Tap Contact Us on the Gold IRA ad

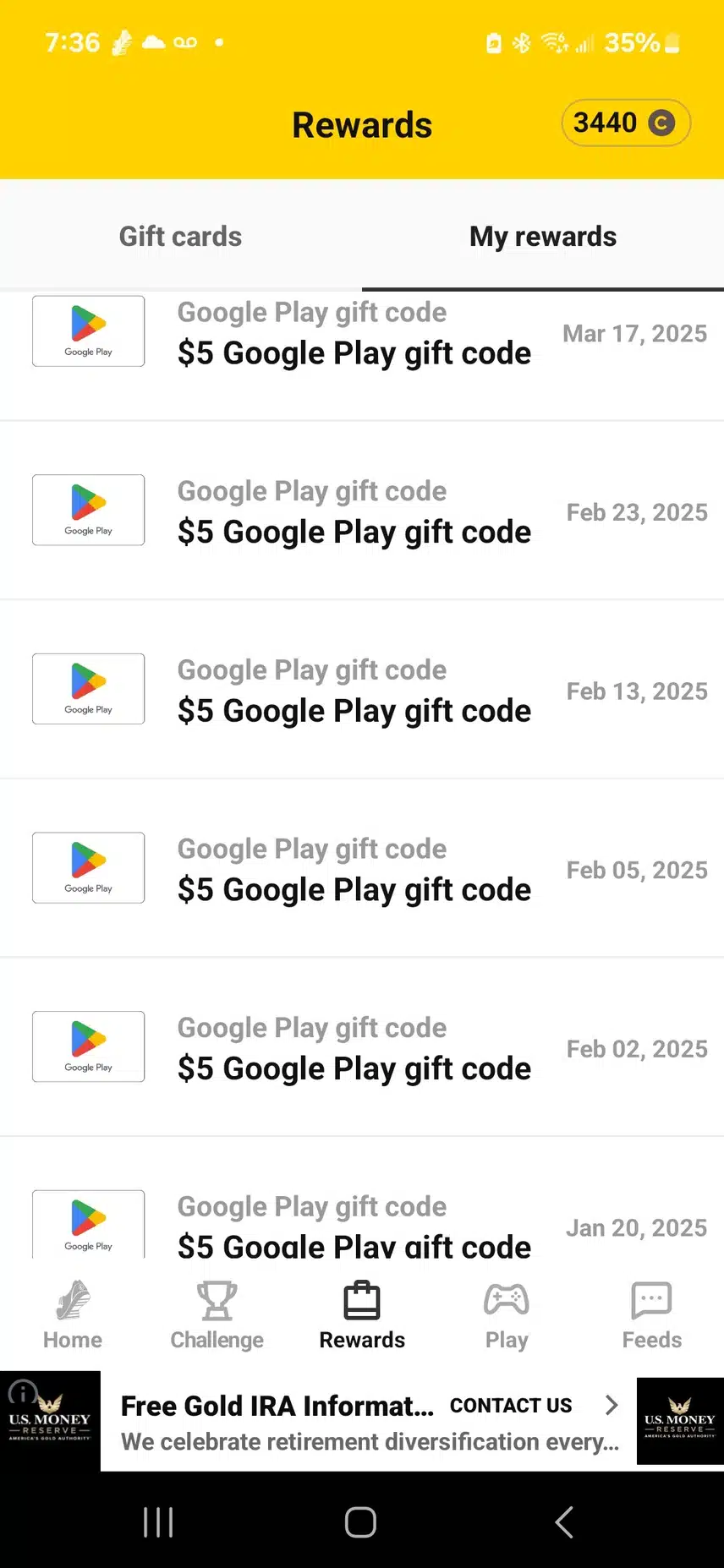(511, 1406)
